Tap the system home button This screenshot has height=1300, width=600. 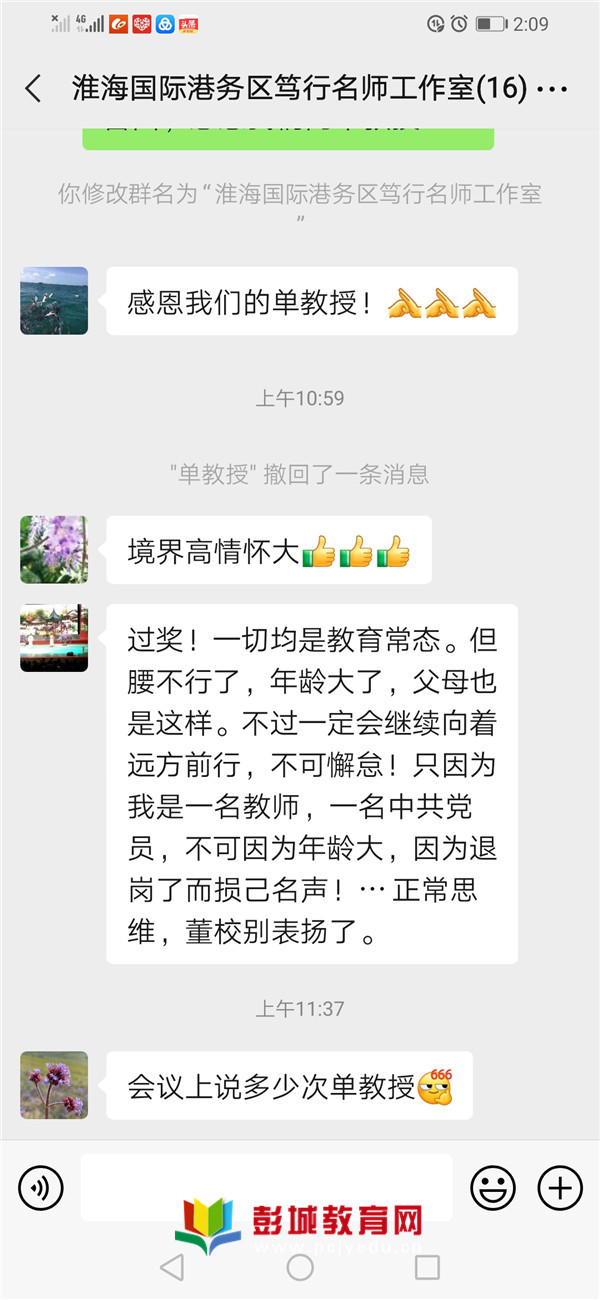300,1268
